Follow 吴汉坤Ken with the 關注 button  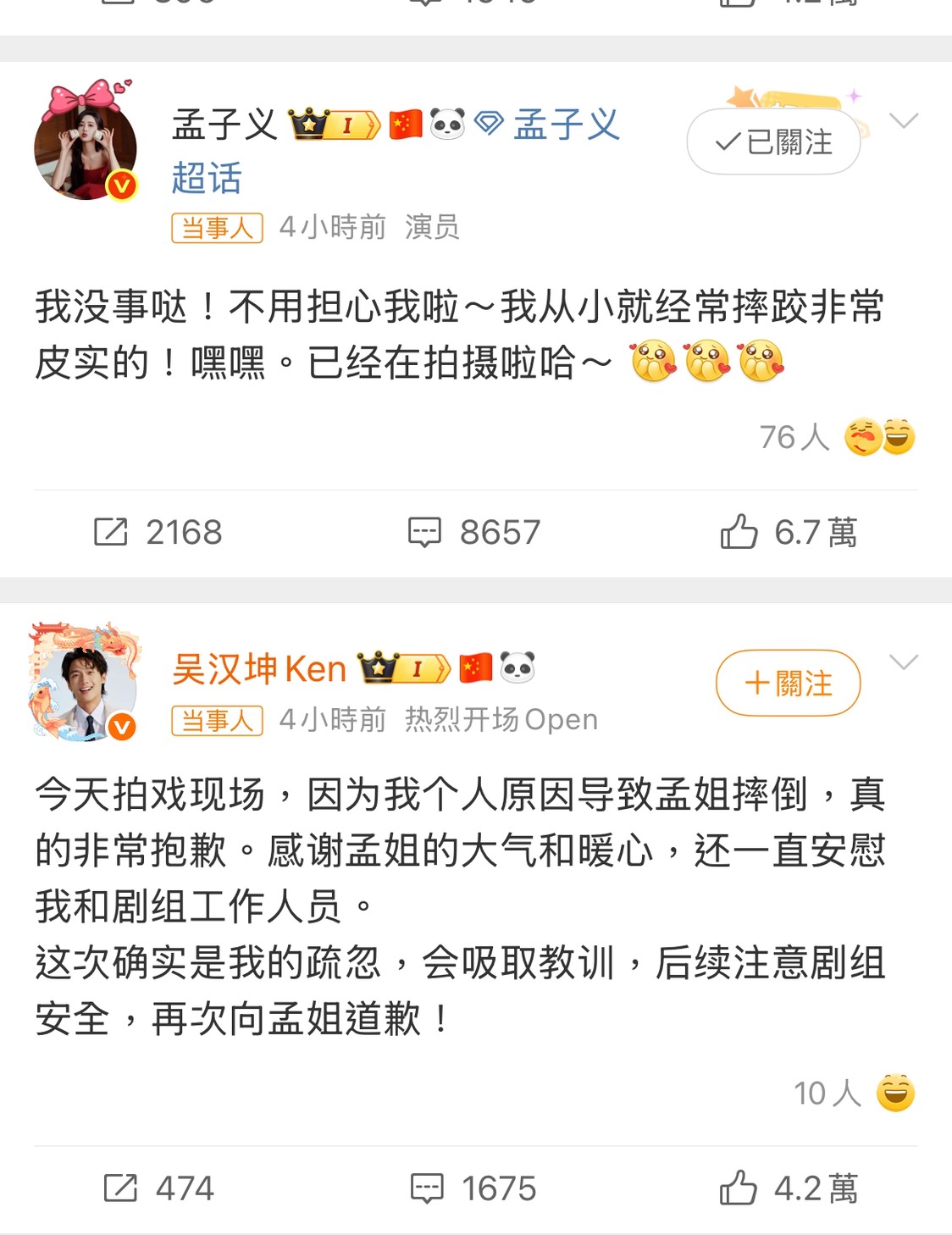[788, 683]
